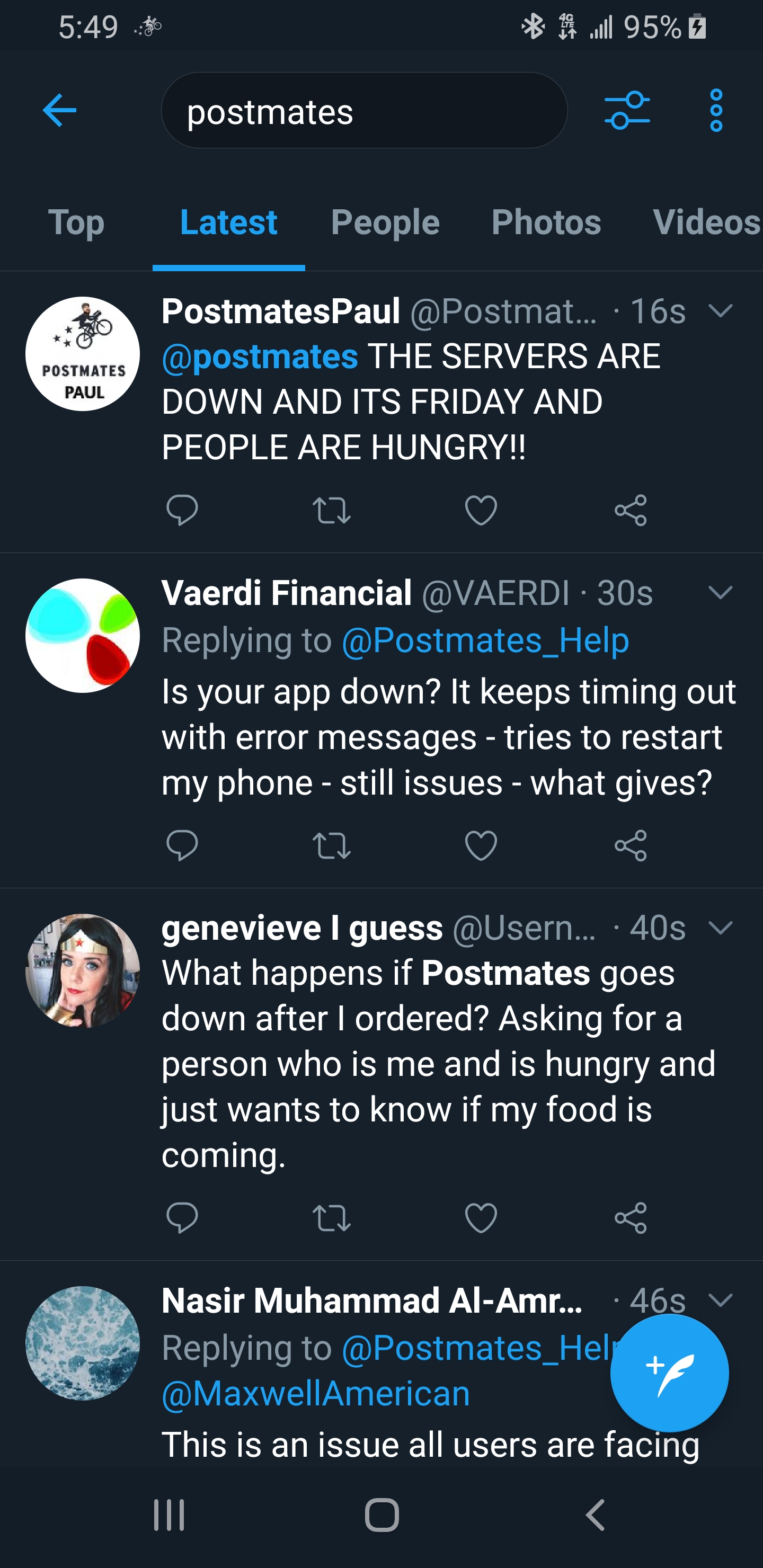Retweet genevieve's tweet
This screenshot has width=763, height=1568.
pos(331,1217)
